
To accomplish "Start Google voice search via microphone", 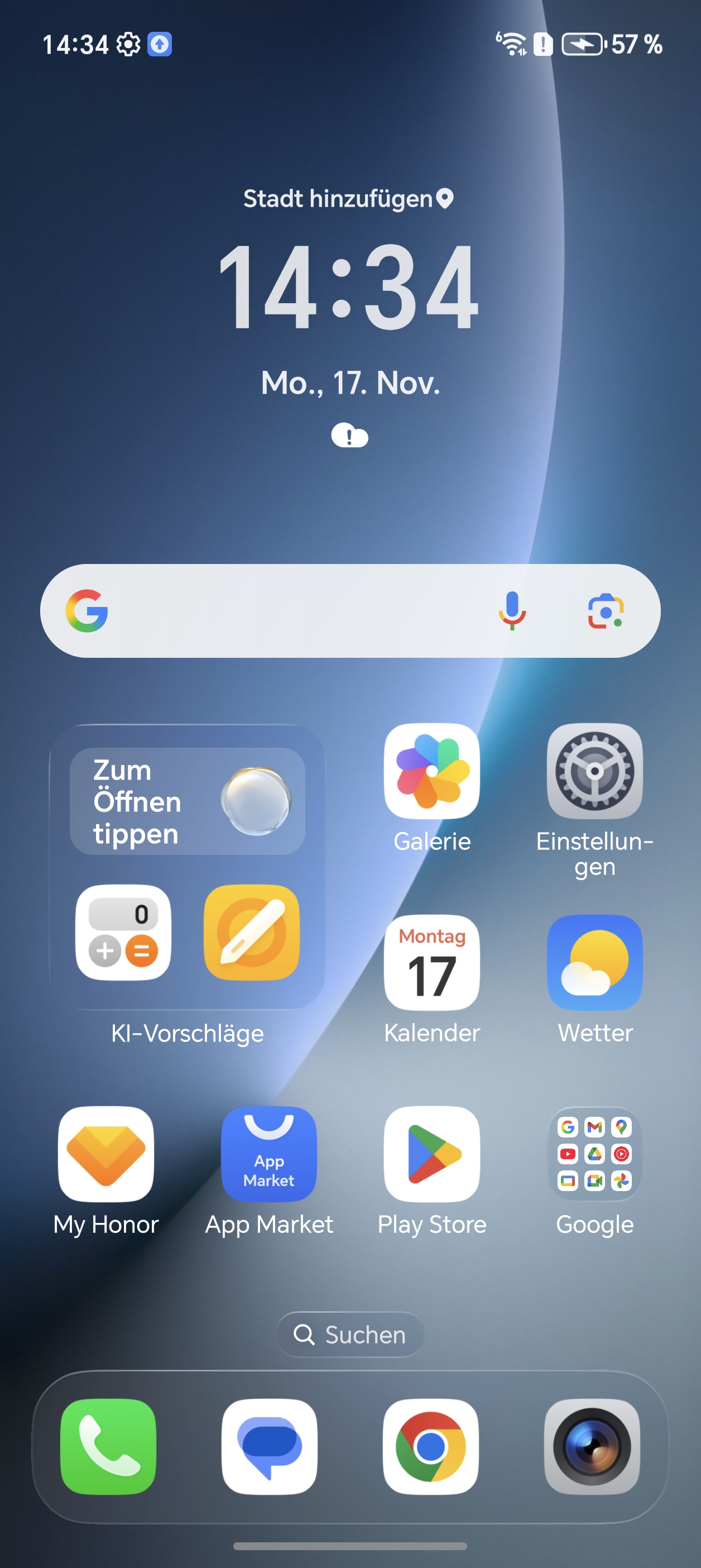I will coord(512,610).
